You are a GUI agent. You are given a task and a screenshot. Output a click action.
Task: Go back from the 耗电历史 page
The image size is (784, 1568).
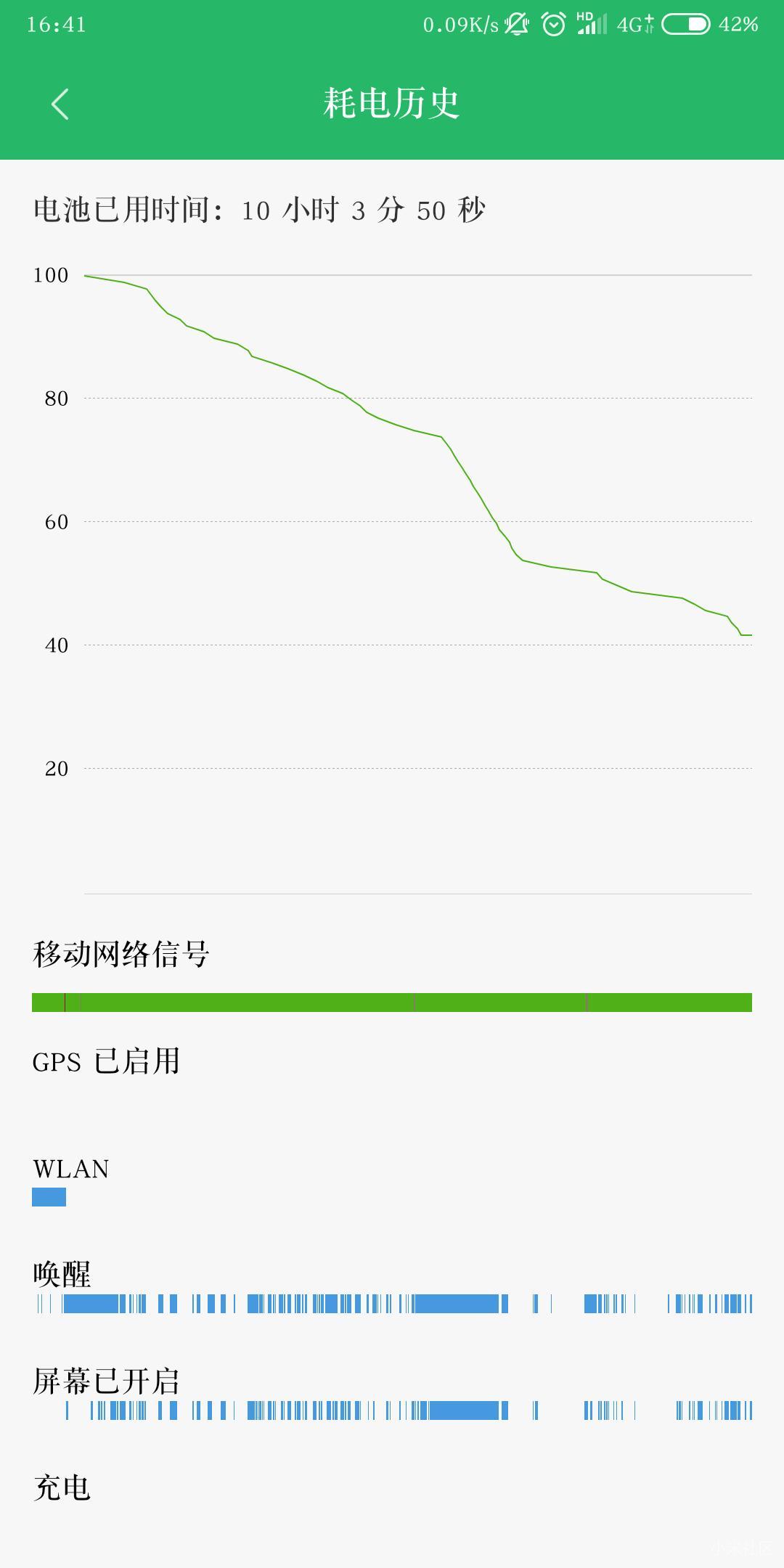(x=60, y=104)
